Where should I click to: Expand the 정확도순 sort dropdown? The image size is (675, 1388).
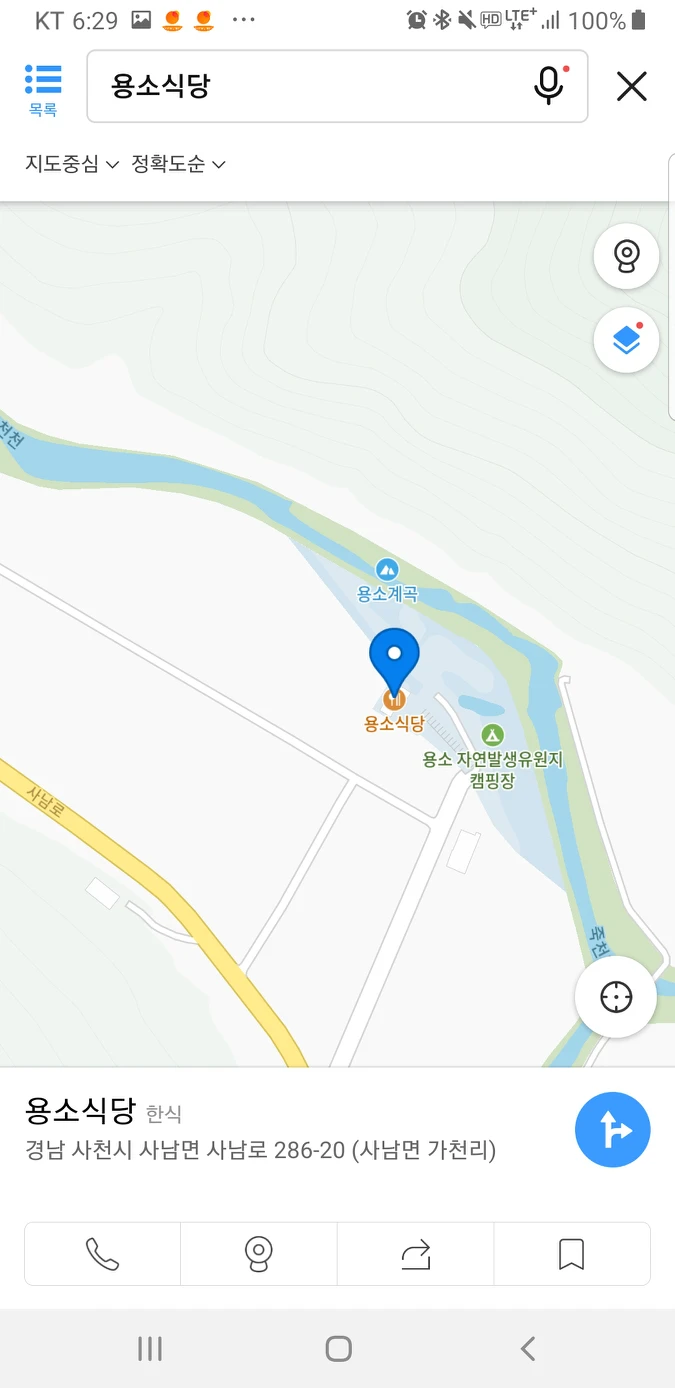(178, 164)
